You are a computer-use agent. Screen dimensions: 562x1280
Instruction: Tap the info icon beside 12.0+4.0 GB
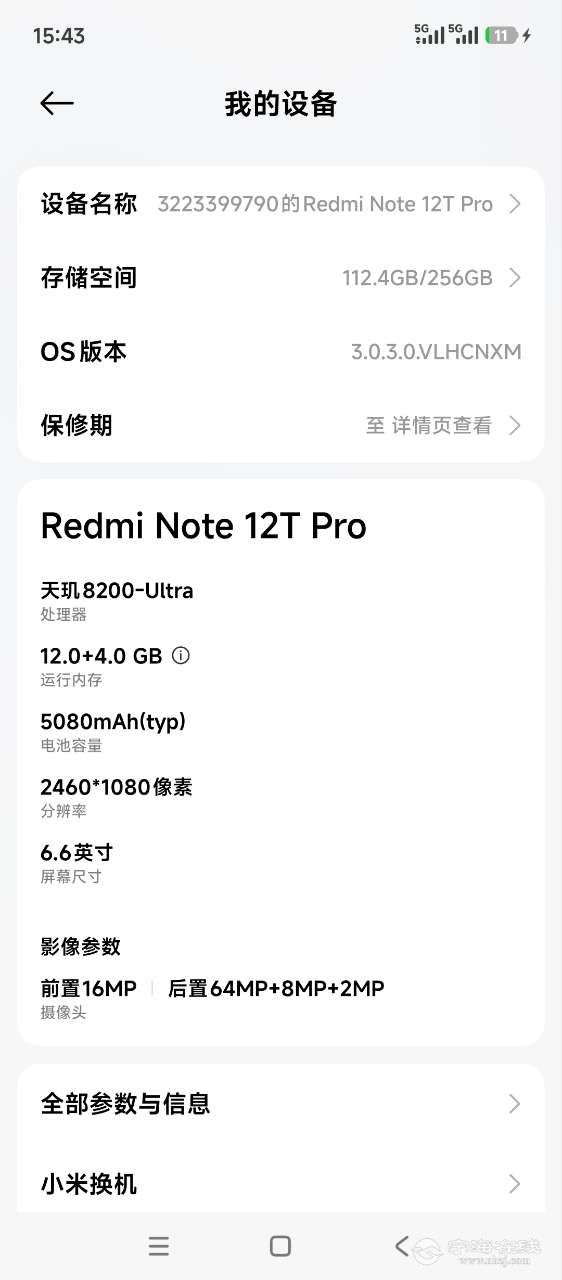point(181,656)
